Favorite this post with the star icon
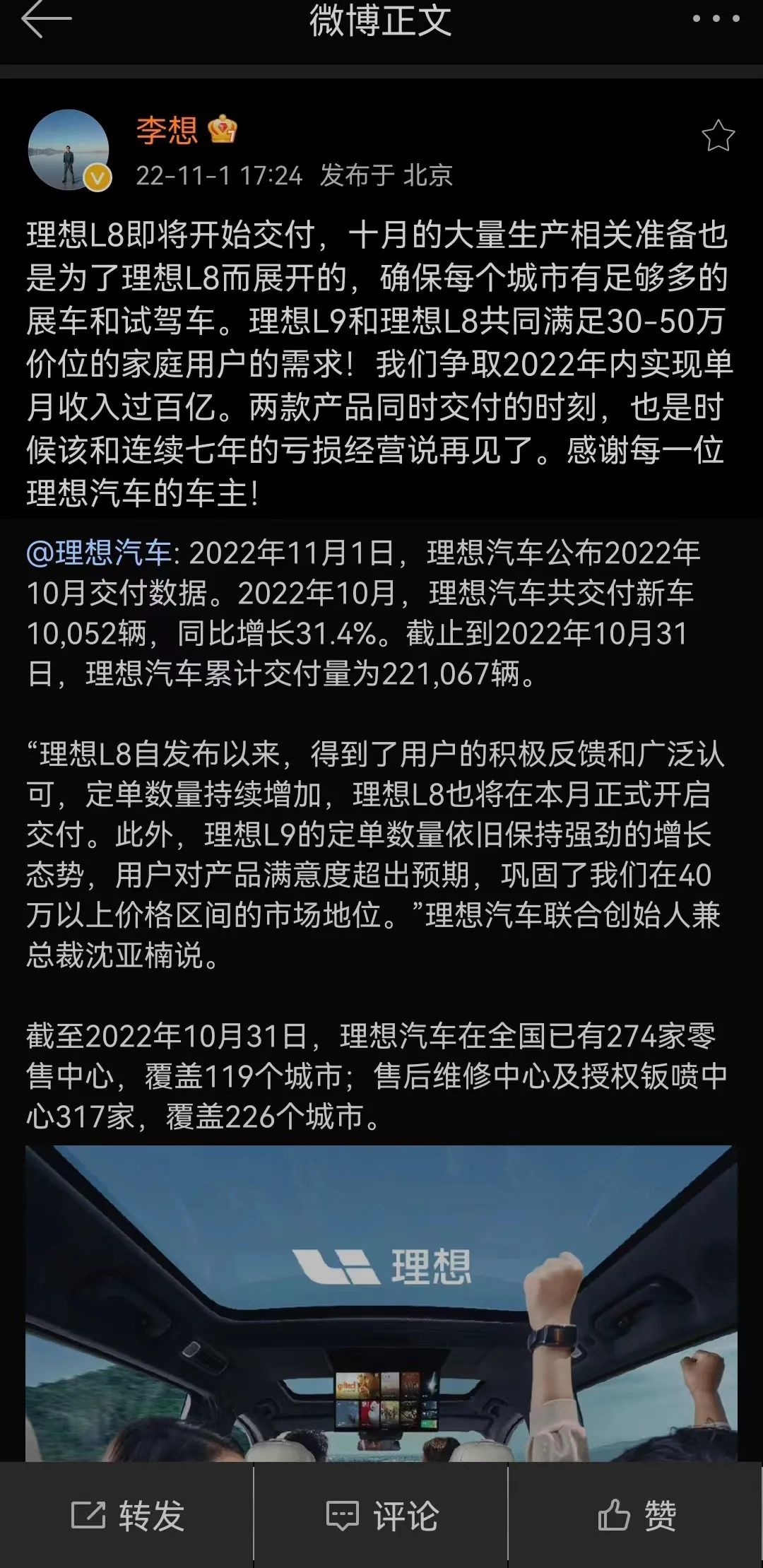This screenshot has width=763, height=1568. (718, 136)
